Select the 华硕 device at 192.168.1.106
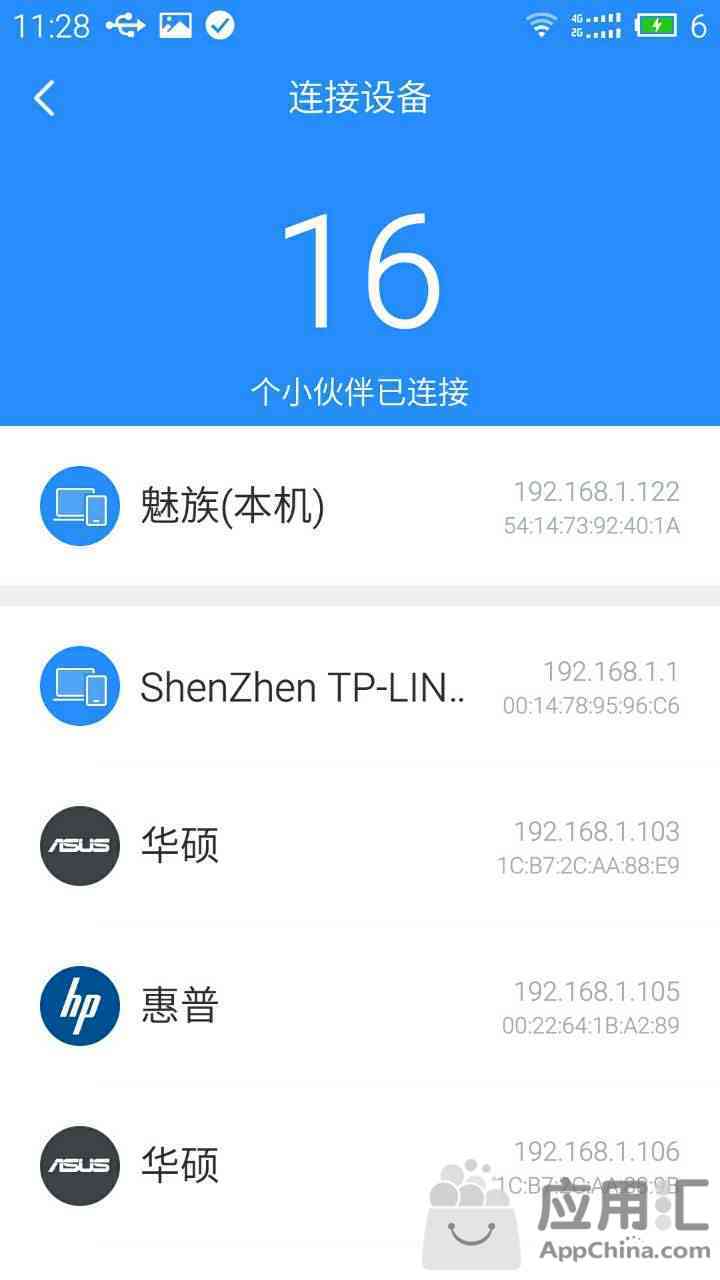Viewport: 720px width, 1280px height. (x=300, y=1166)
